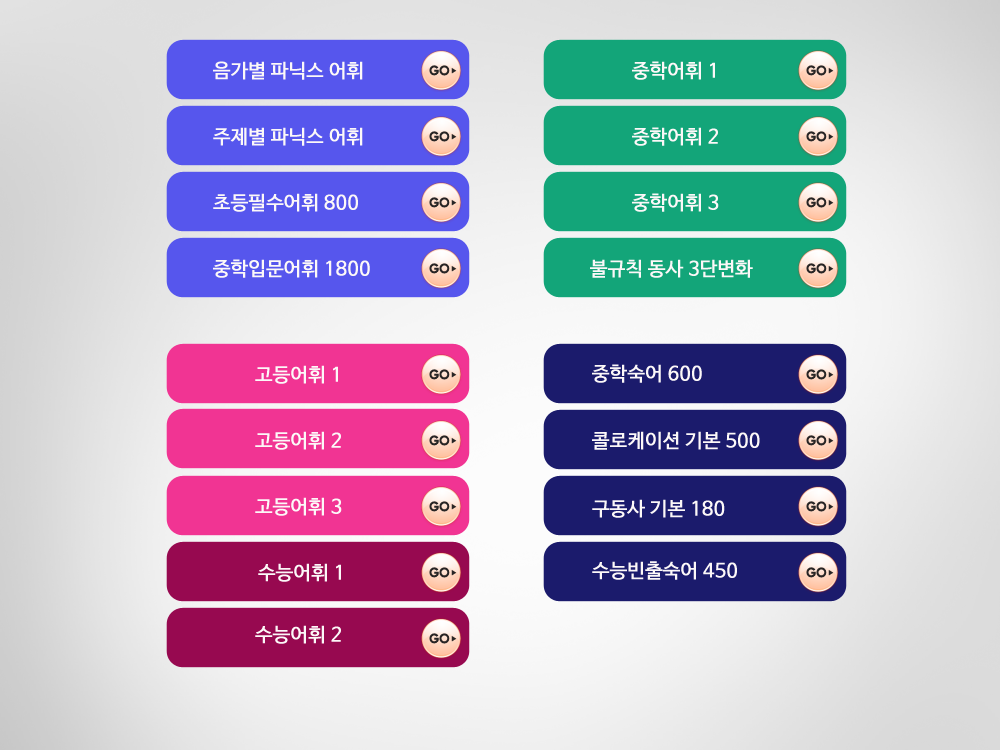The height and width of the screenshot is (750, 1000).
Task: Select 콜로케이션 기본 500
Action: click(694, 440)
